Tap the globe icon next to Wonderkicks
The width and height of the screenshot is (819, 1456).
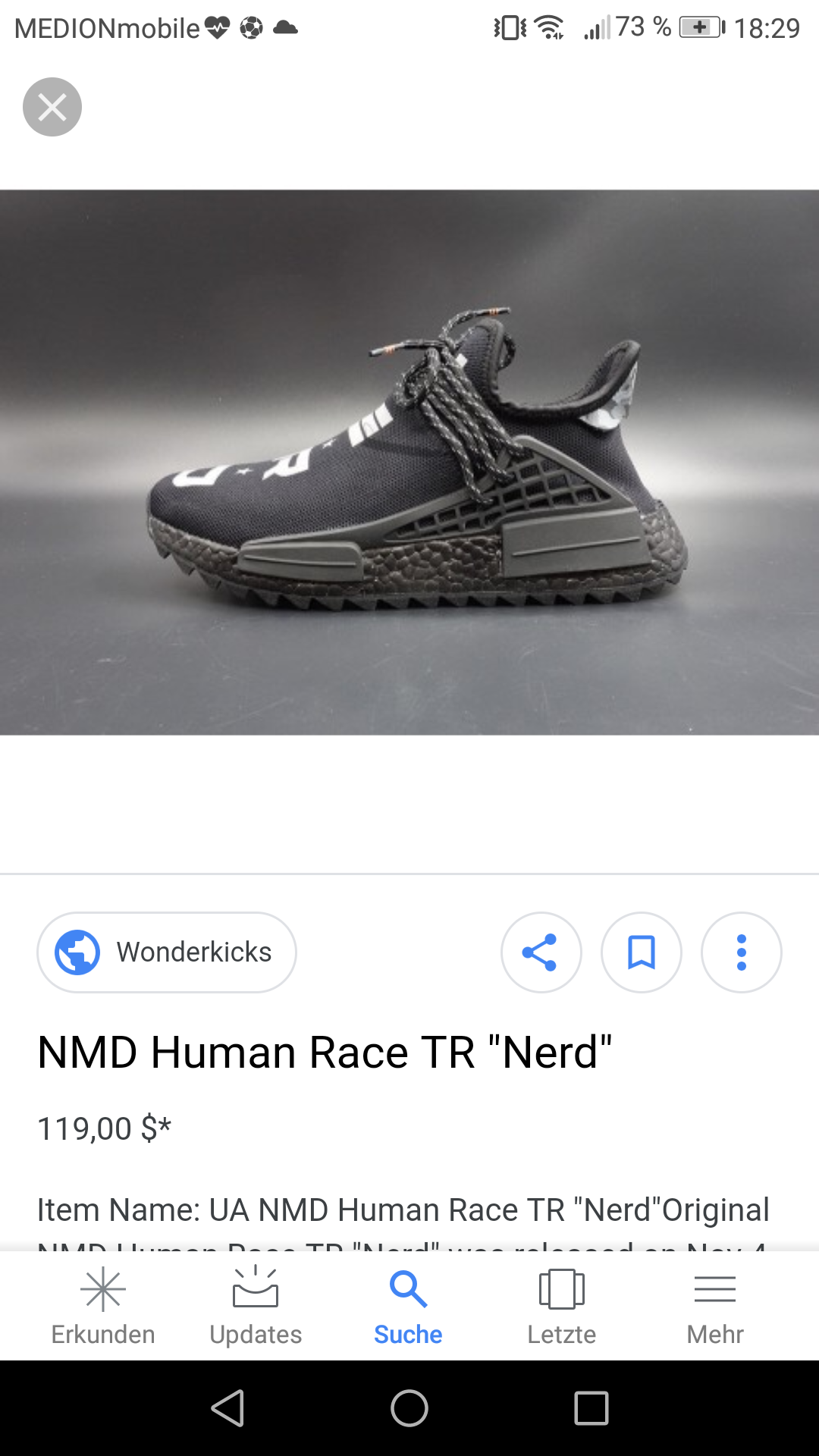coord(75,952)
